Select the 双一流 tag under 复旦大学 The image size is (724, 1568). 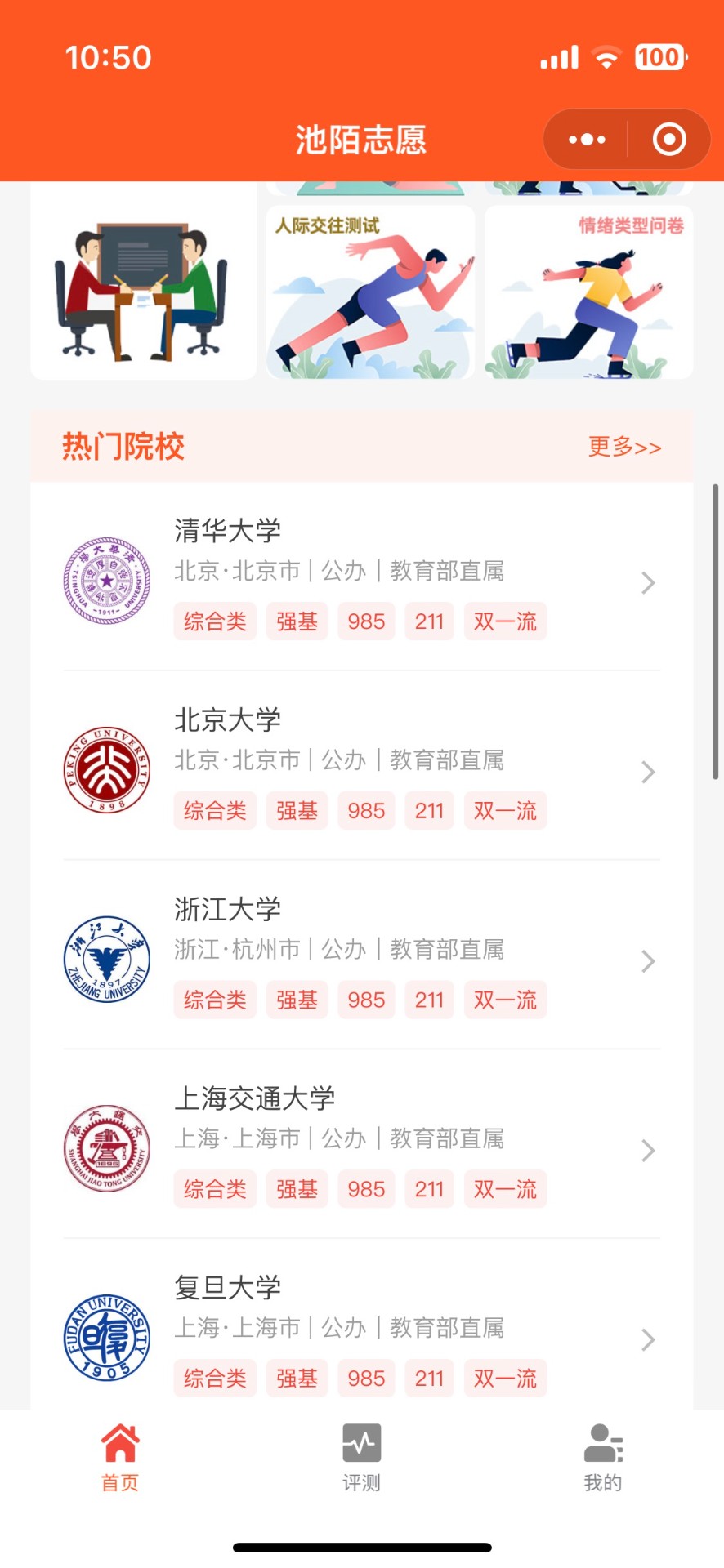coord(505,1378)
